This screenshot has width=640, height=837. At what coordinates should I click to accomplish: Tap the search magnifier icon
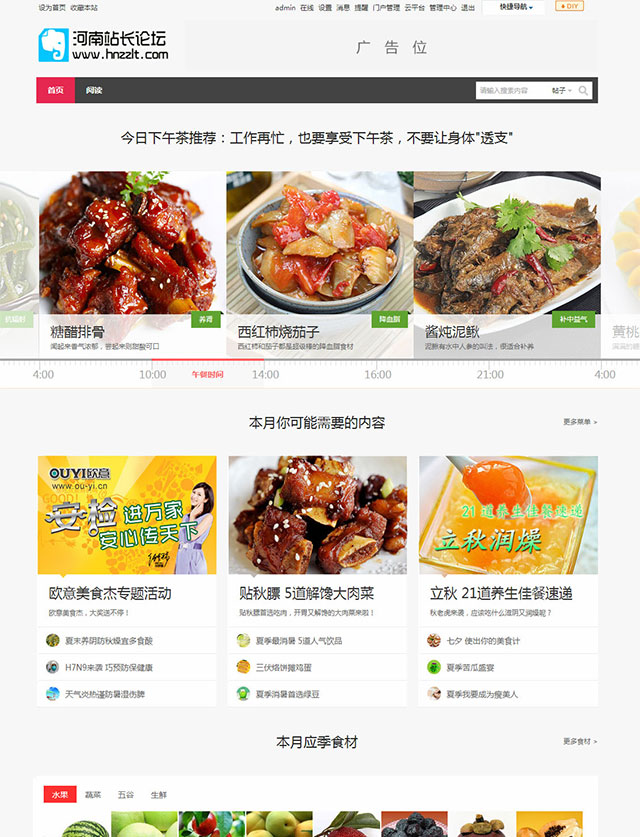(x=584, y=91)
